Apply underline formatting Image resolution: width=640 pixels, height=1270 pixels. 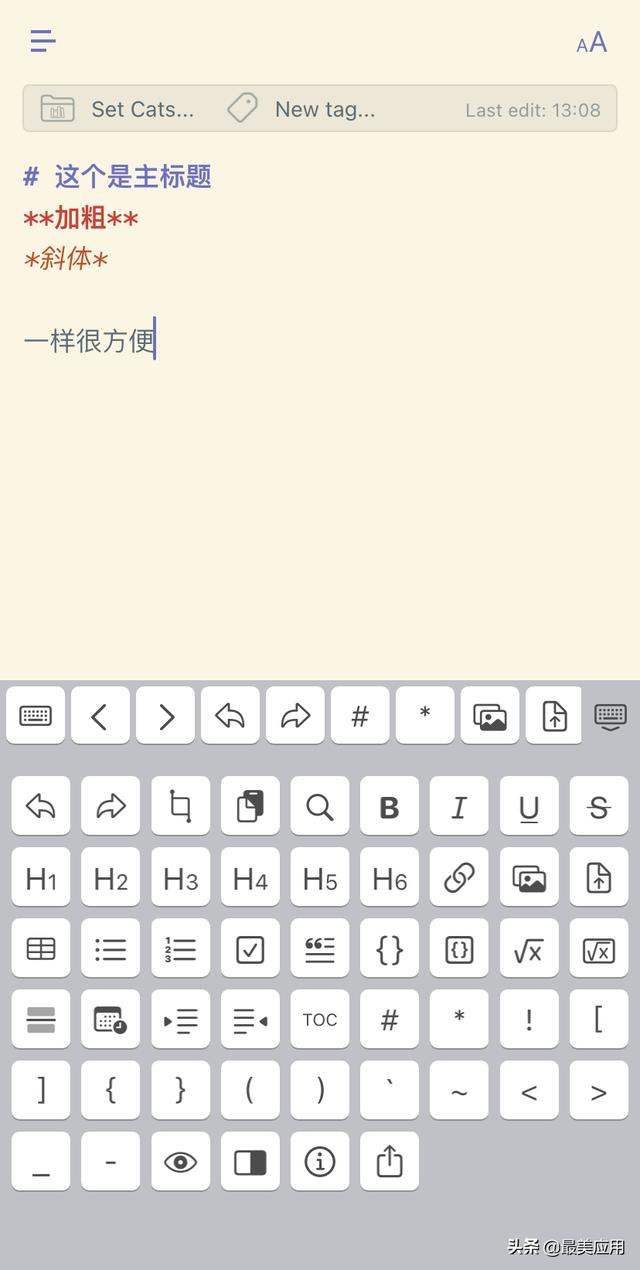click(529, 806)
